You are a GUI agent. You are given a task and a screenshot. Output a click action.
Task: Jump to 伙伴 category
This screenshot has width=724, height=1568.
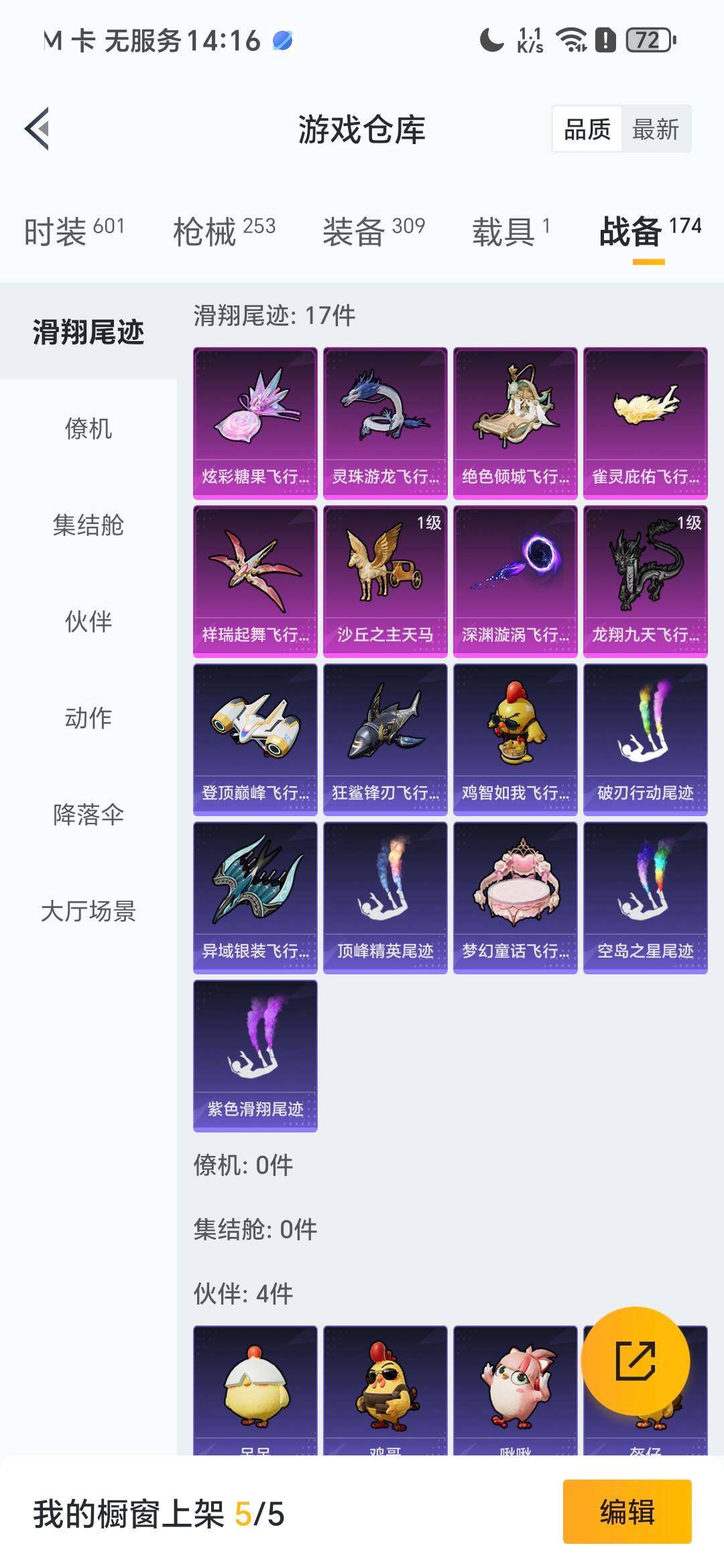tap(88, 621)
